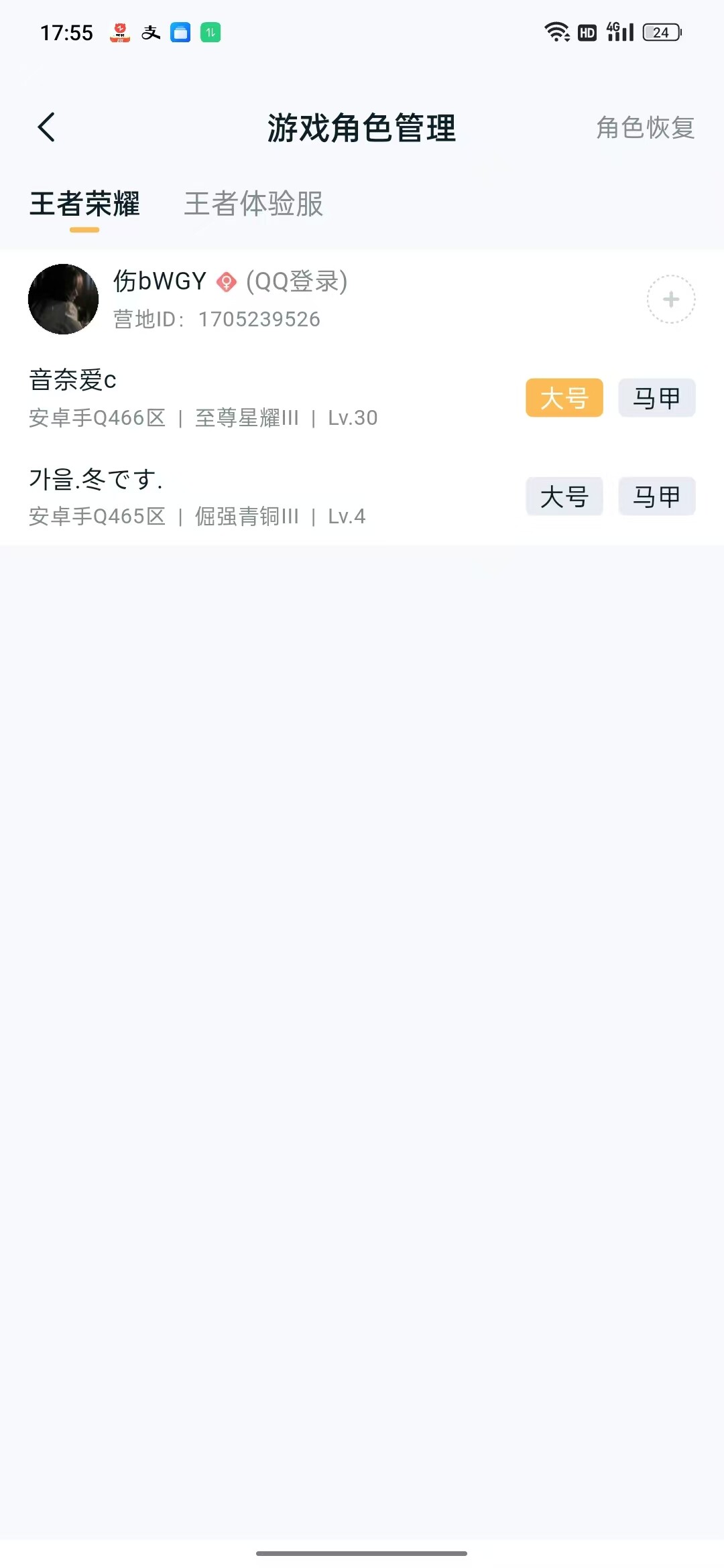The width and height of the screenshot is (724, 1568).
Task: Click the role name 가을.冬です.
Action: 98,478
